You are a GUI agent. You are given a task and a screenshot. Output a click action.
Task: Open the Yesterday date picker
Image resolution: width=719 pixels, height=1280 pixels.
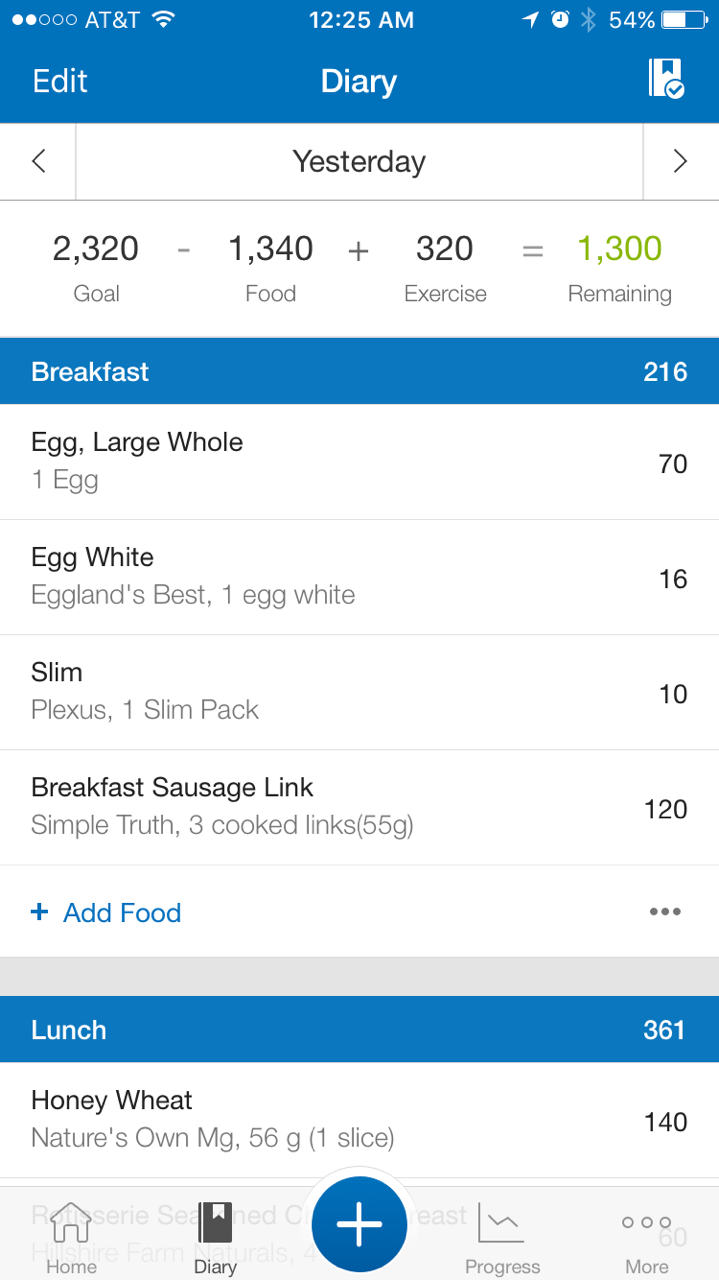pyautogui.click(x=359, y=162)
